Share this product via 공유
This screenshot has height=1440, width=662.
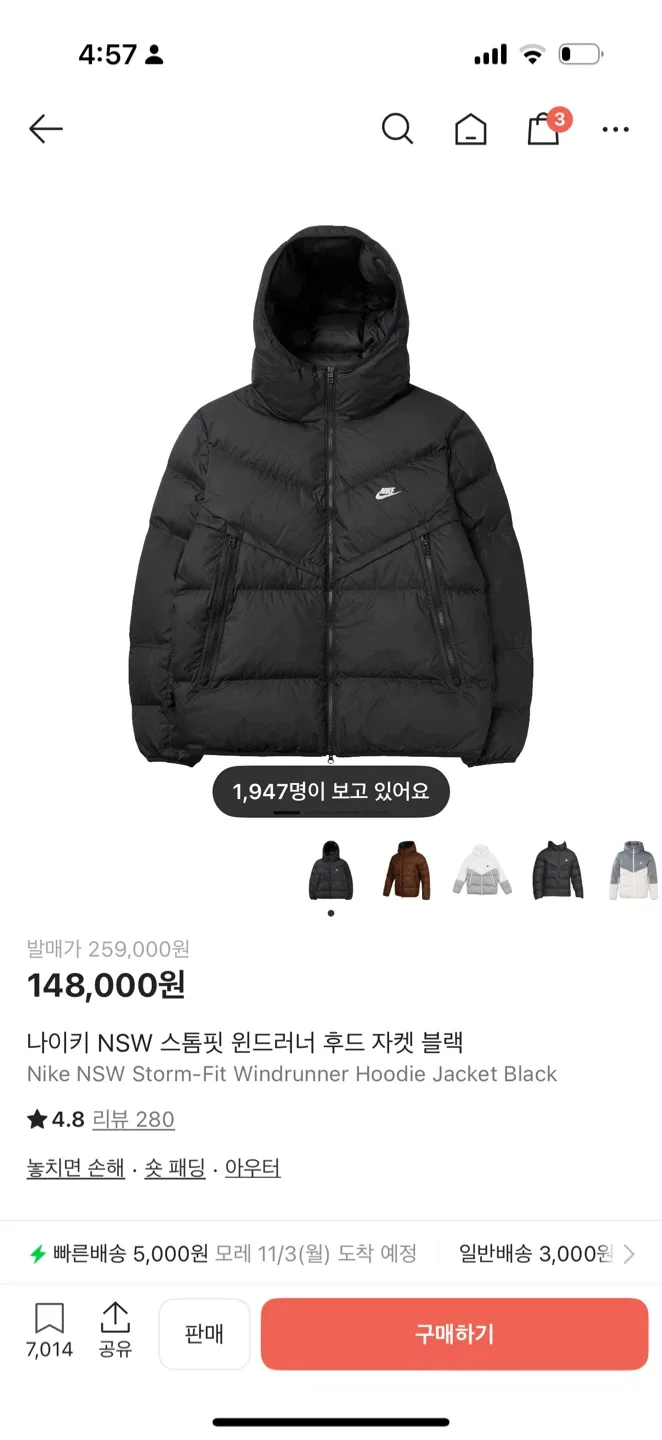[115, 1329]
